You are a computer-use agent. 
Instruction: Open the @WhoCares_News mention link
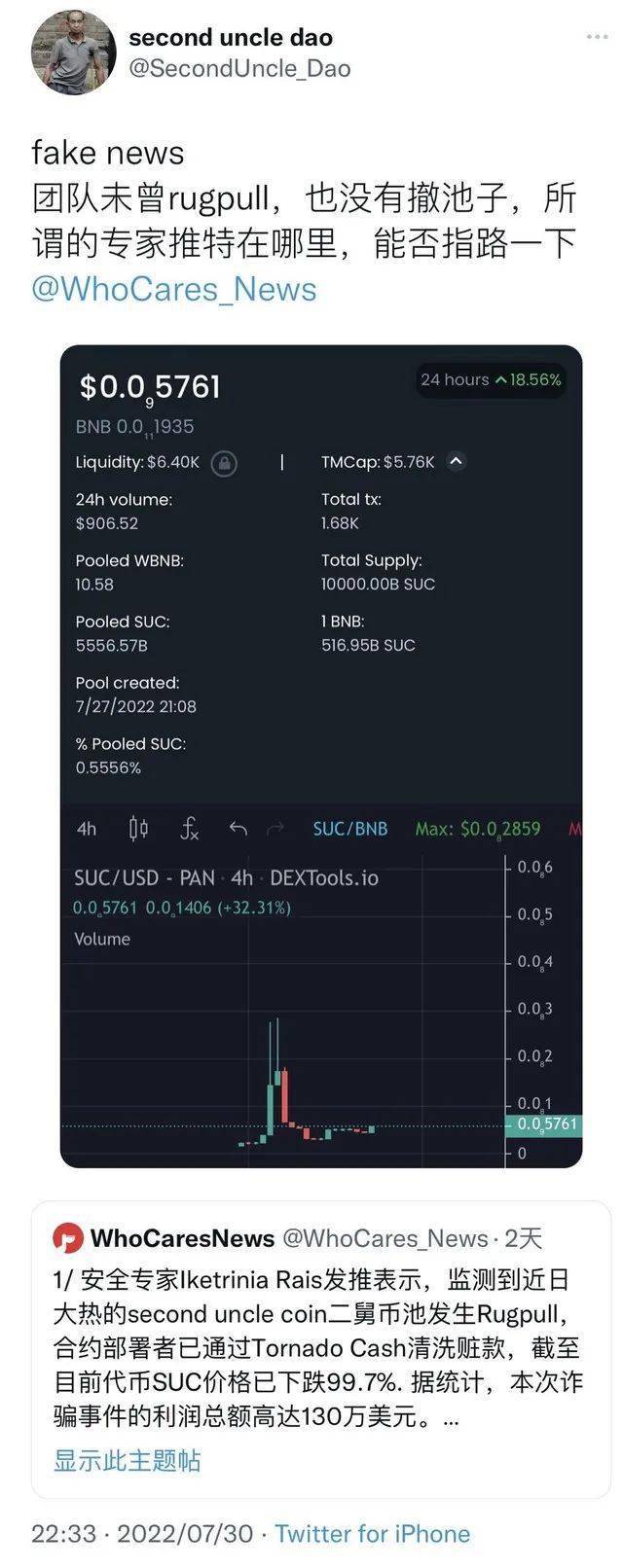[174, 290]
